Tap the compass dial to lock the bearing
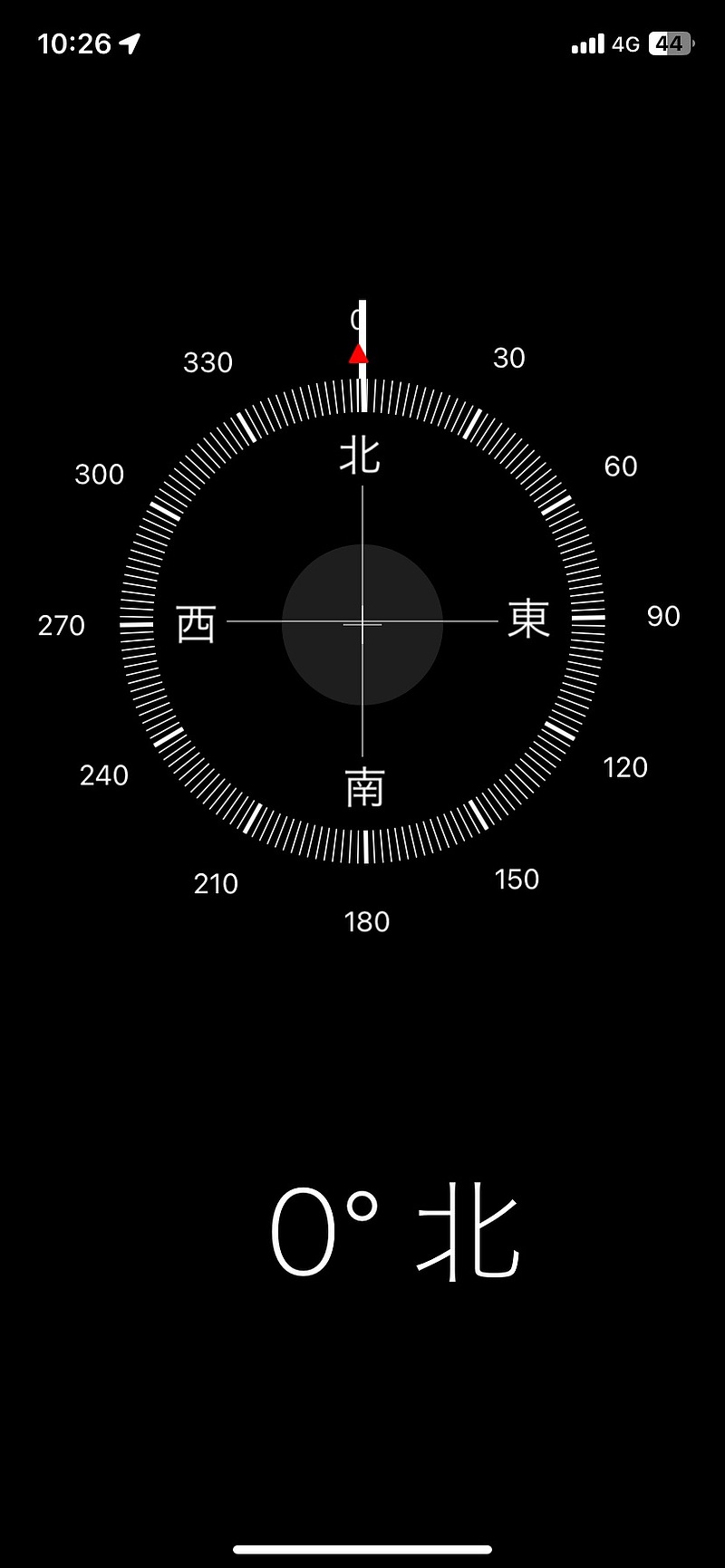This screenshot has width=725, height=1568. pyautogui.click(x=362, y=622)
